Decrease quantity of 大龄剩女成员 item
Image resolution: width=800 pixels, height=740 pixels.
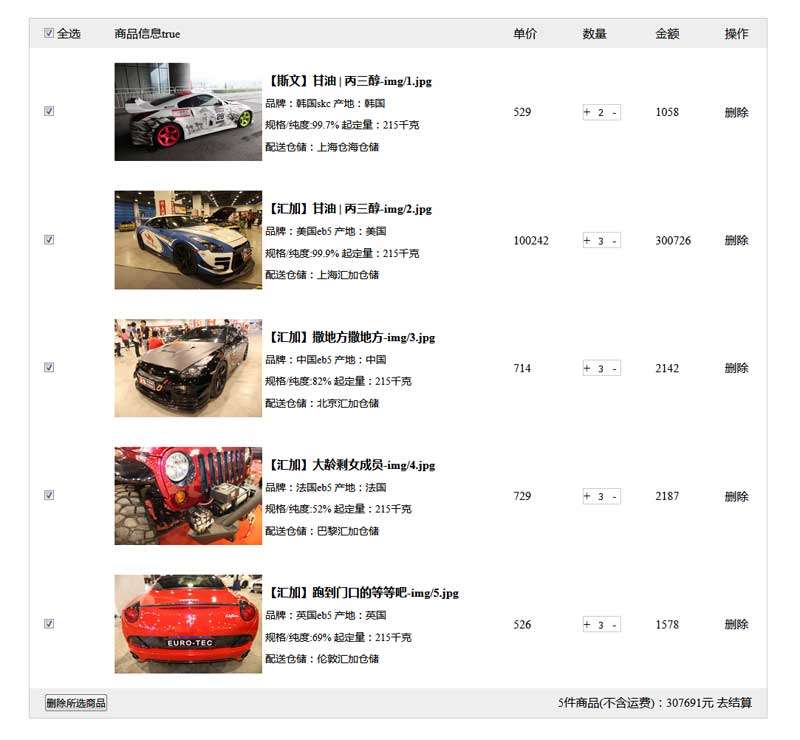pos(614,497)
